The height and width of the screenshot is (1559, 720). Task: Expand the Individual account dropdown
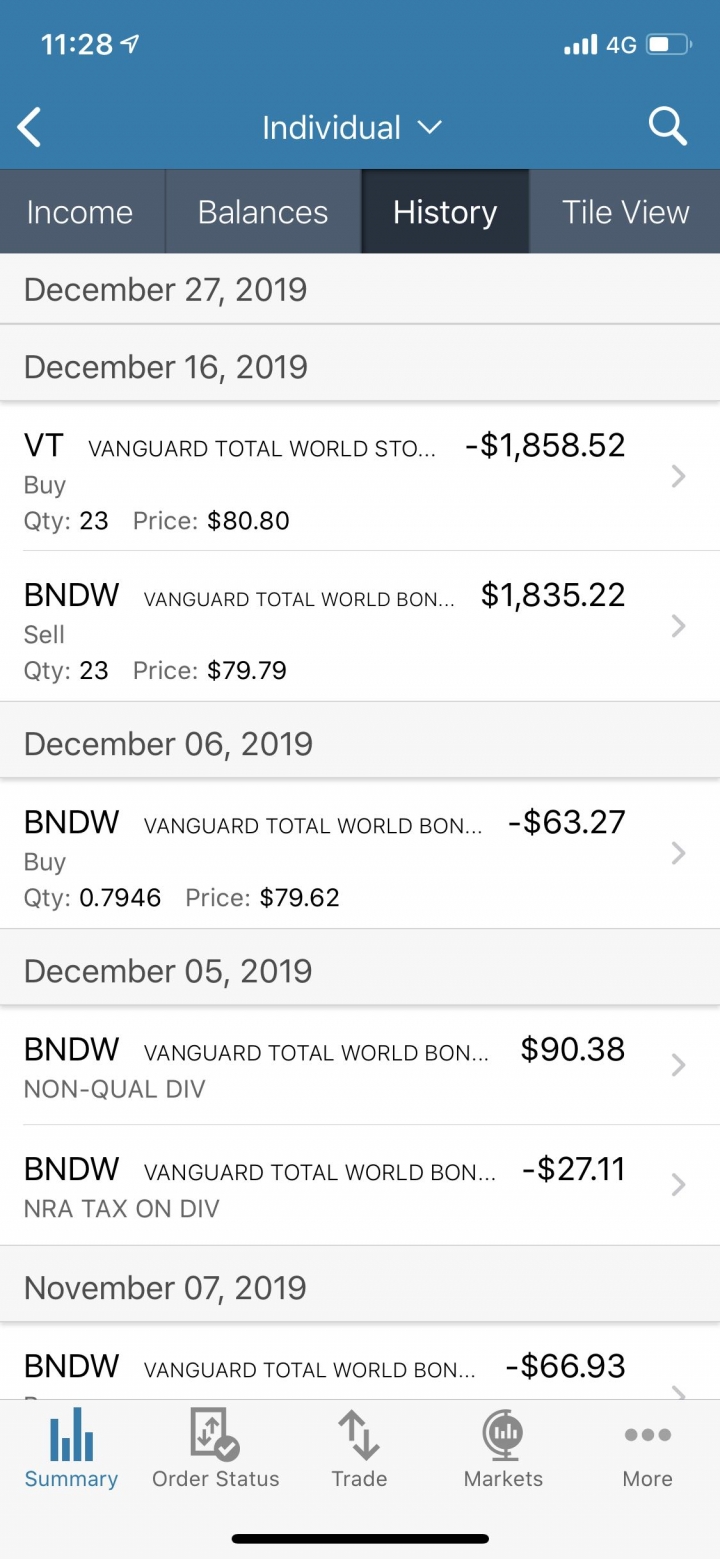click(x=352, y=128)
